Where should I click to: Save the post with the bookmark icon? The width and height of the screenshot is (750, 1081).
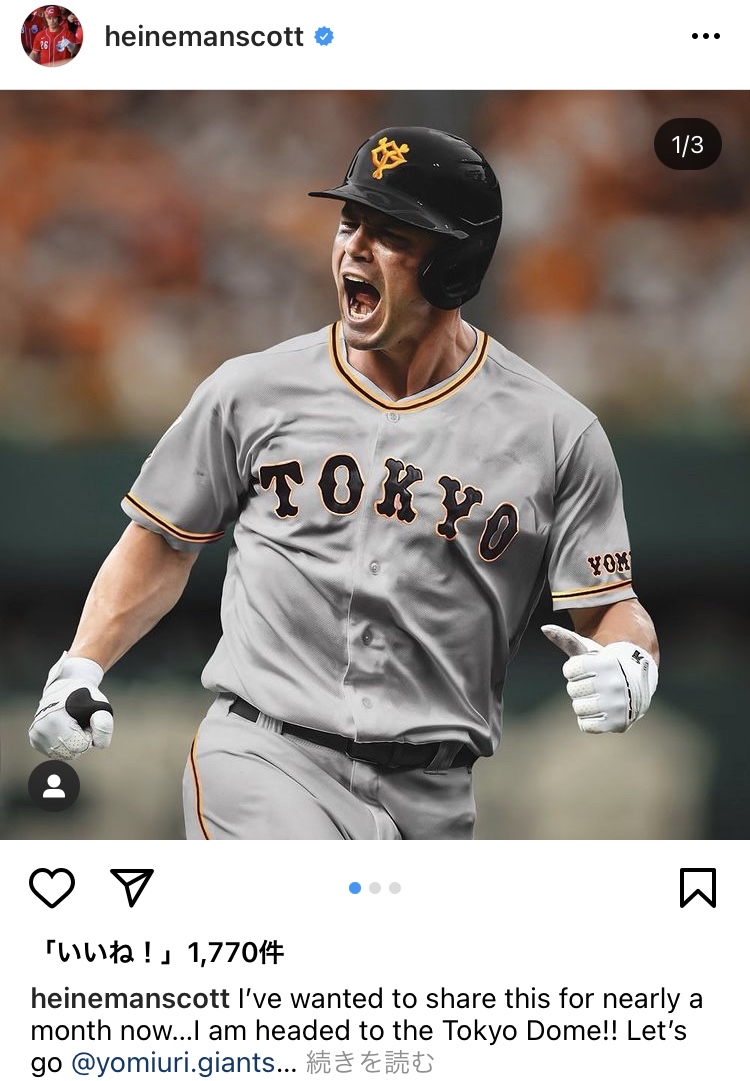[x=697, y=887]
